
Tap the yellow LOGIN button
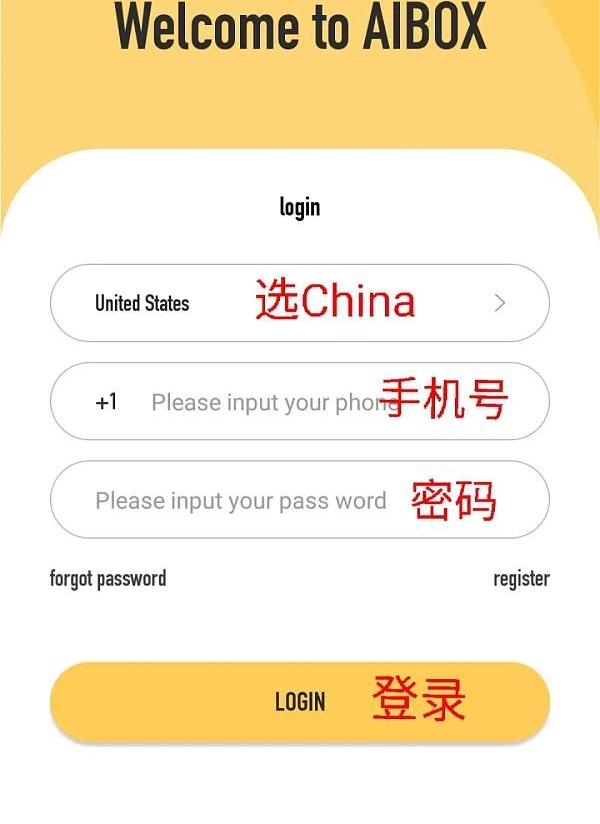click(x=299, y=702)
